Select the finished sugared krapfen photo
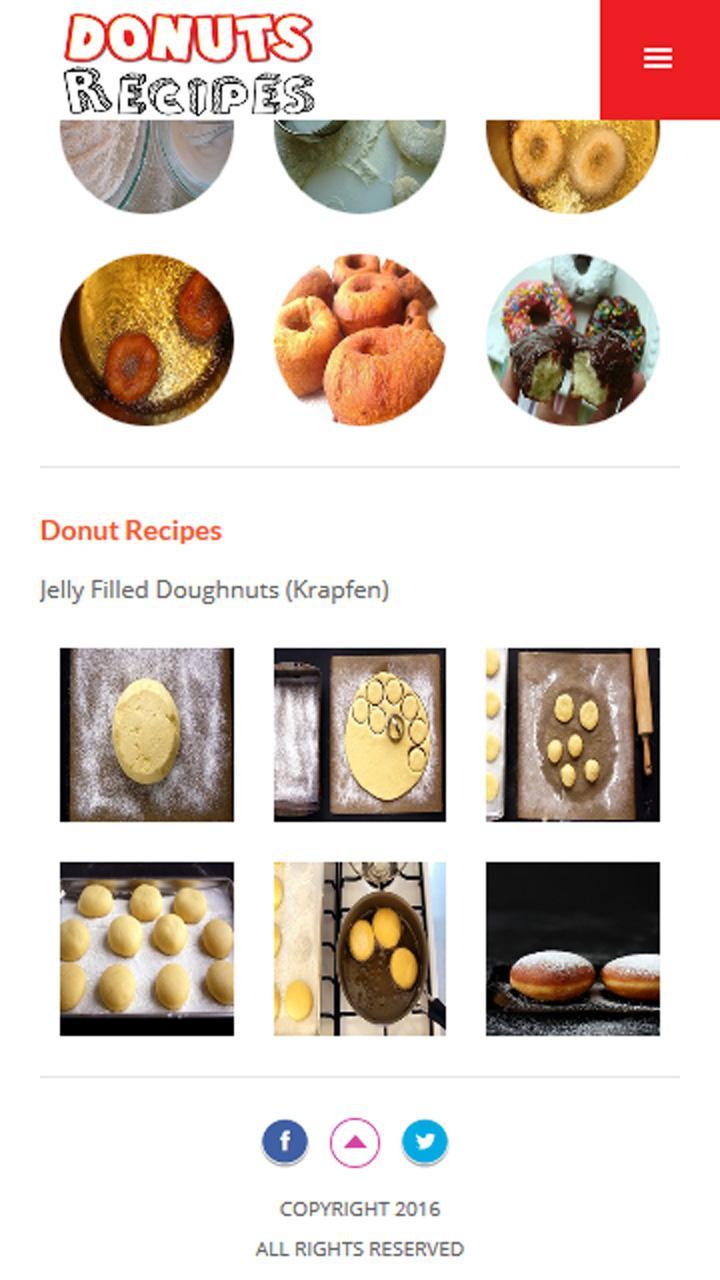 pyautogui.click(x=573, y=946)
